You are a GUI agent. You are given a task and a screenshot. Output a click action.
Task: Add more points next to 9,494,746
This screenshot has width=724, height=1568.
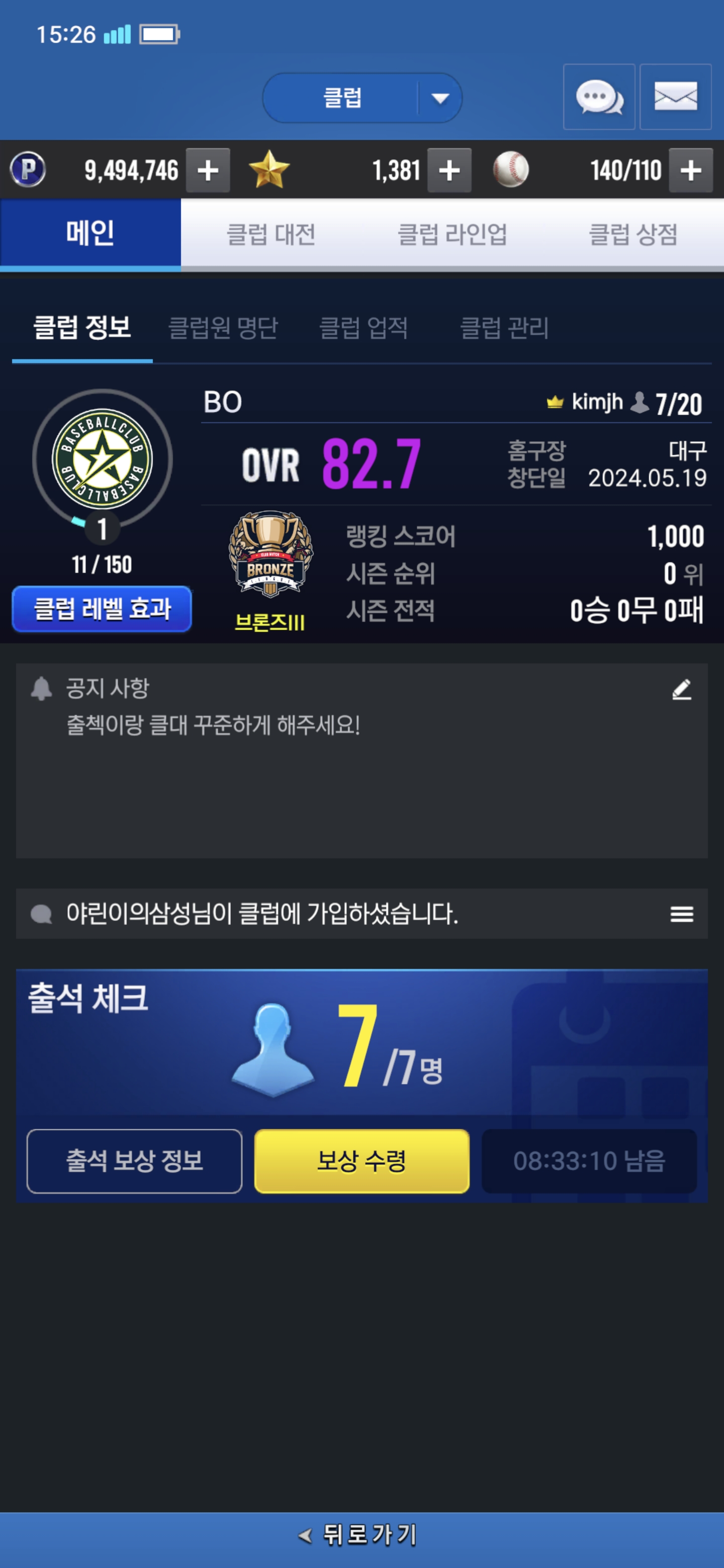pyautogui.click(x=208, y=170)
